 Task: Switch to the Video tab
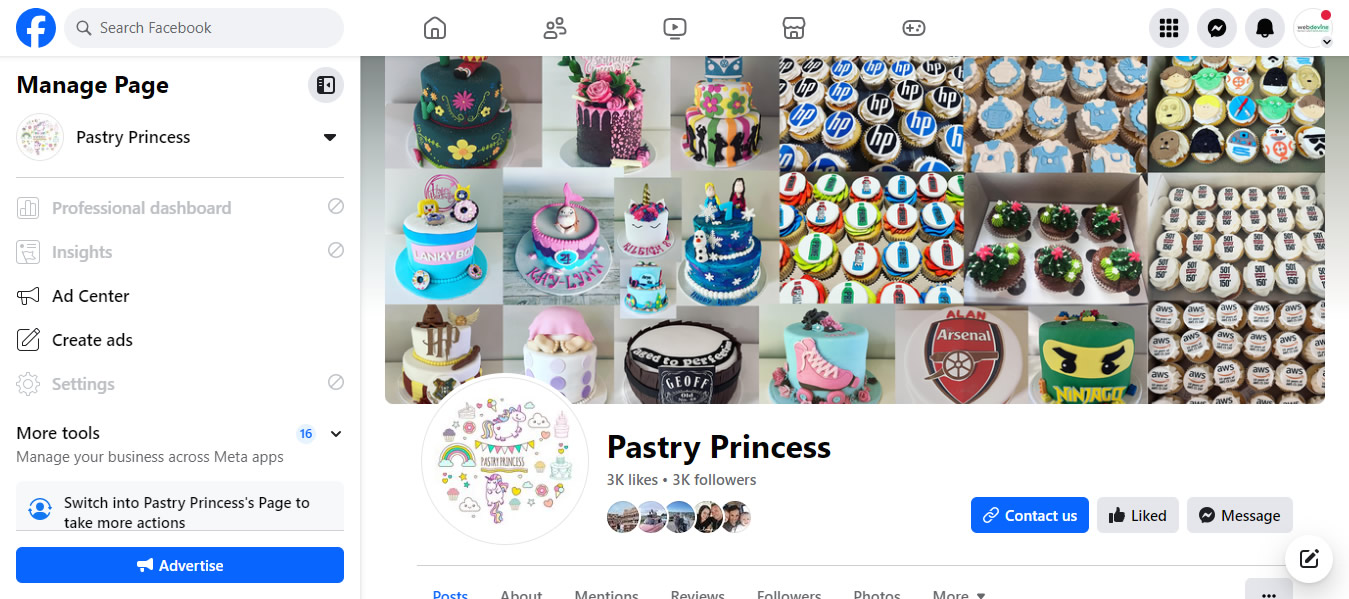click(x=675, y=28)
